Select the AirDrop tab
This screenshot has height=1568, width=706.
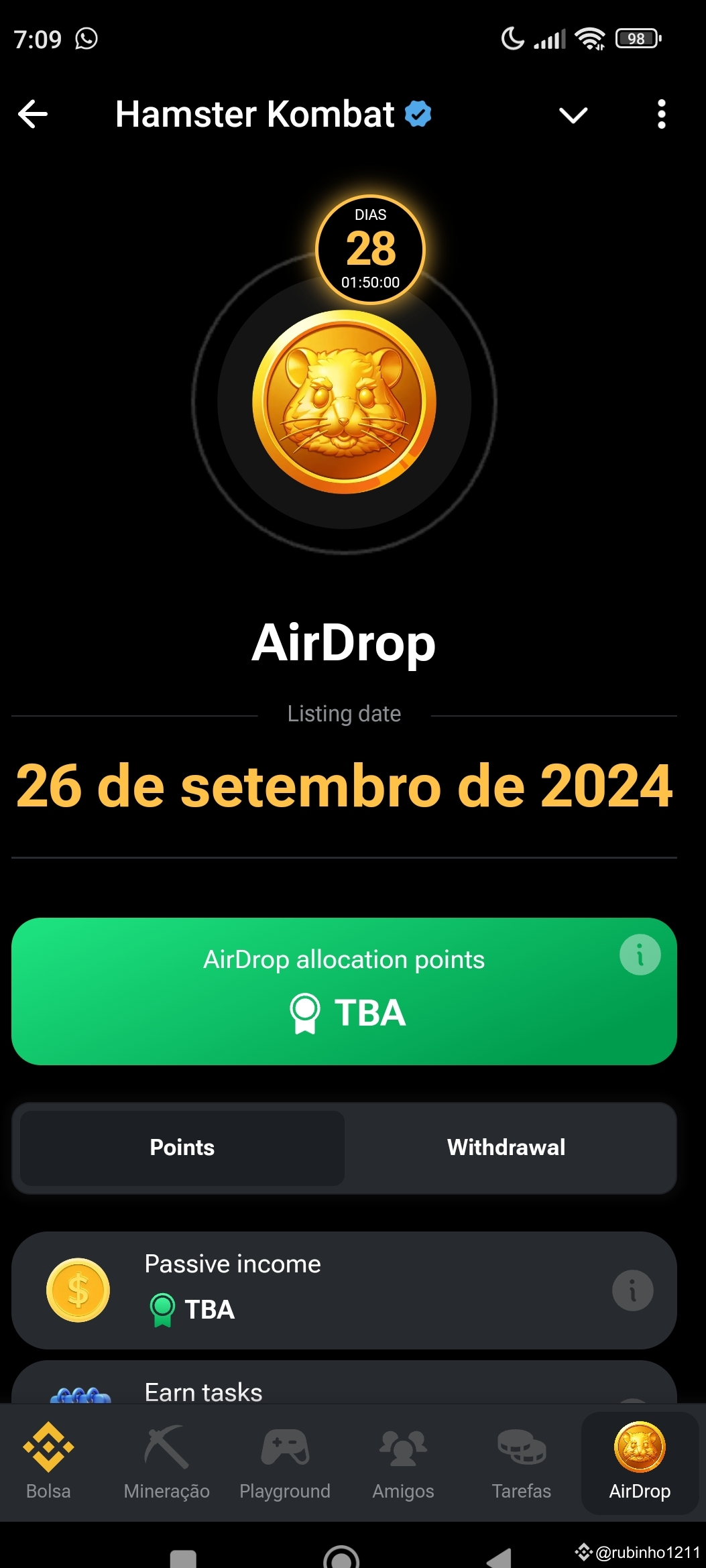(640, 1463)
